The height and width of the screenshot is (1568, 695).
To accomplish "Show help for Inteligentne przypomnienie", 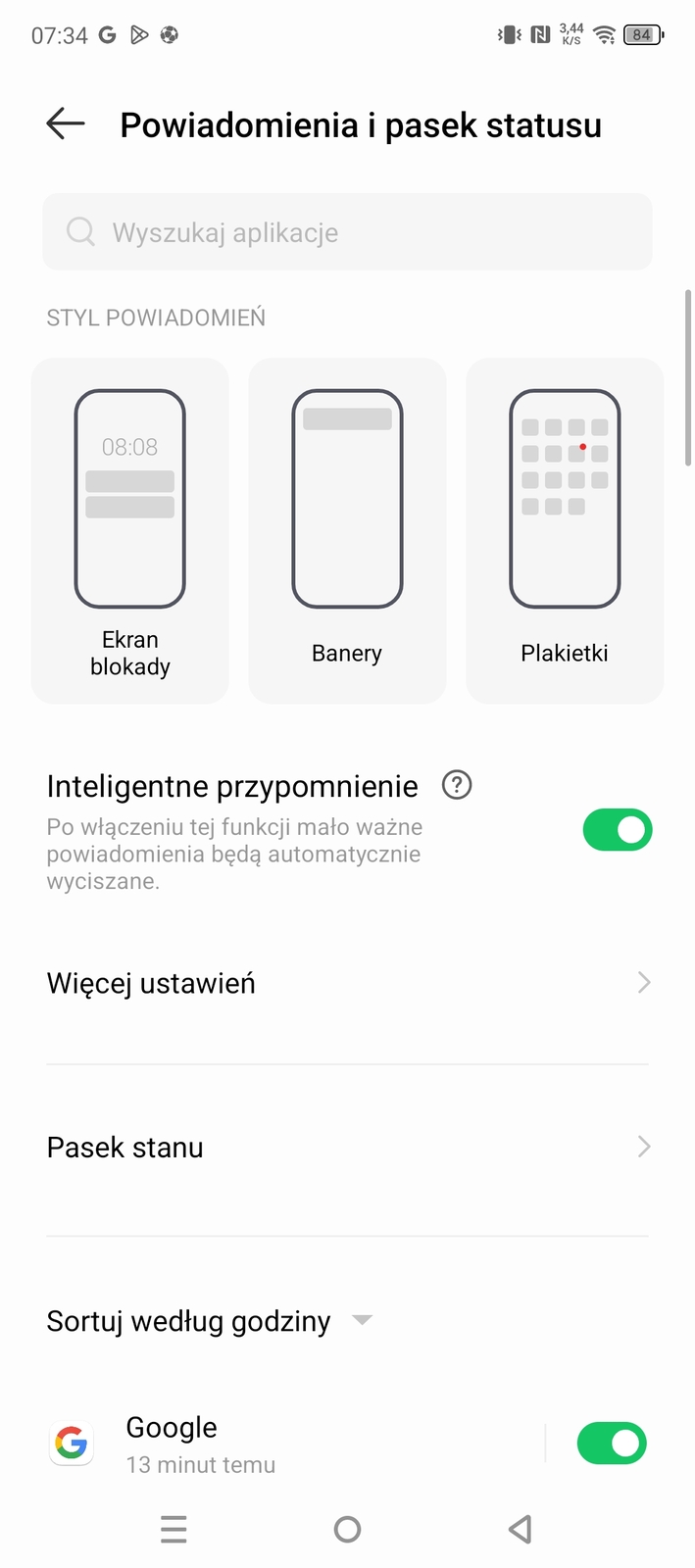I will click(457, 785).
